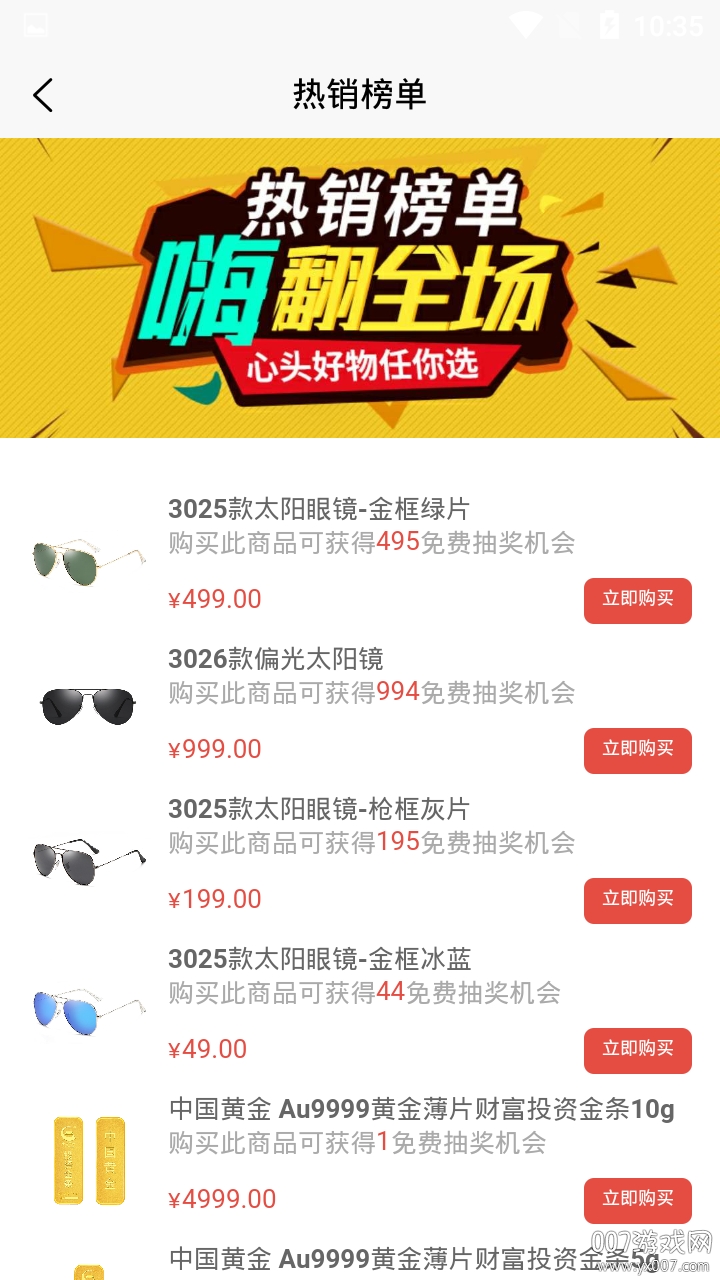The image size is (720, 1280).
Task: Tap 立即购买 for the ¥499.00 sunglasses
Action: (637, 601)
